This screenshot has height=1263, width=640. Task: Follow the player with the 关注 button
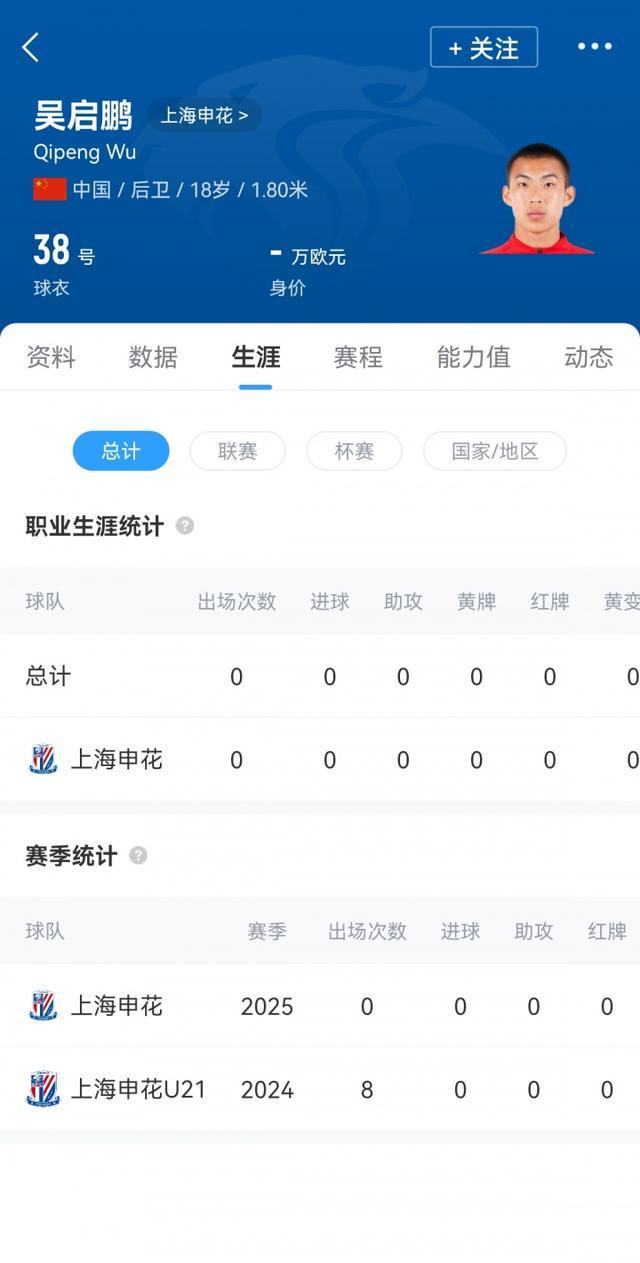coord(484,47)
